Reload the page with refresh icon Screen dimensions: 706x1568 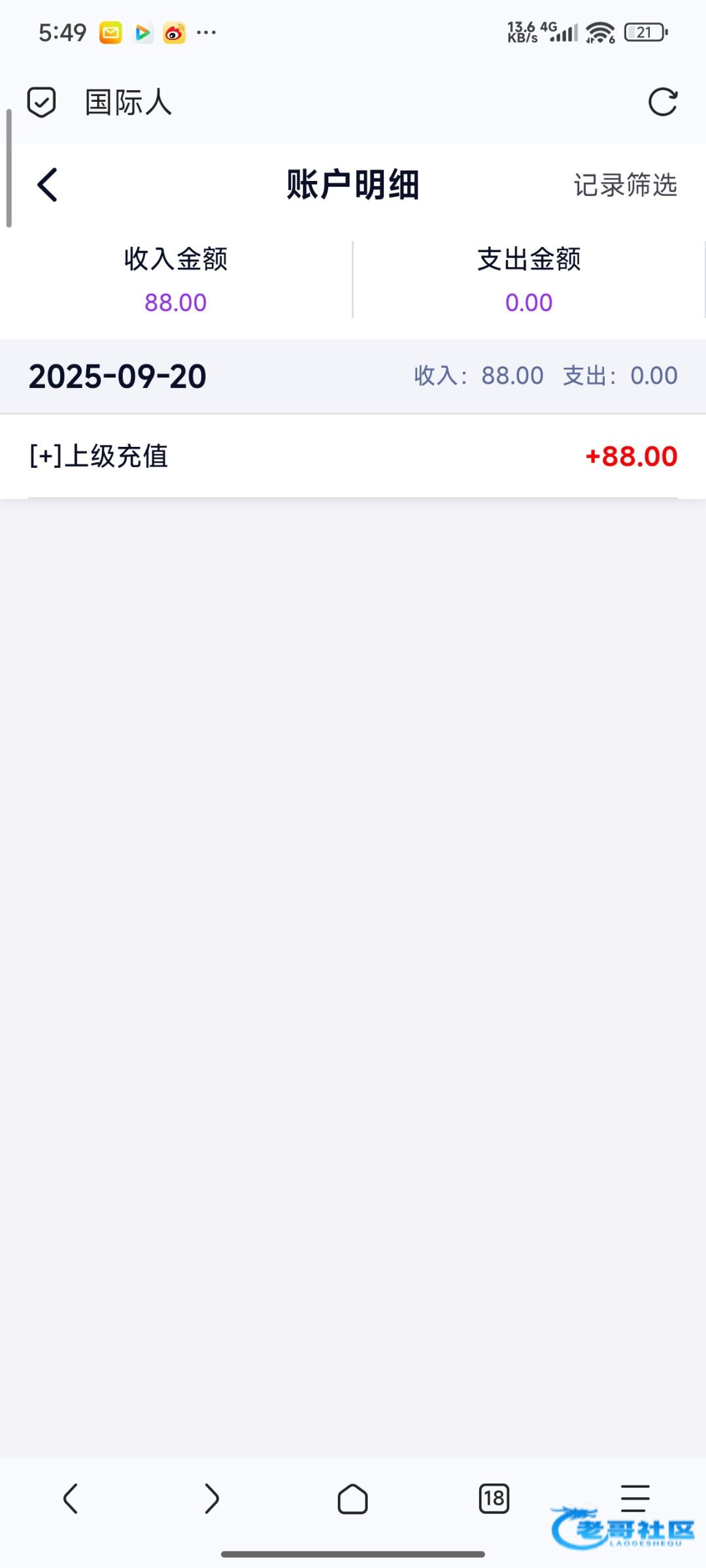tap(662, 103)
